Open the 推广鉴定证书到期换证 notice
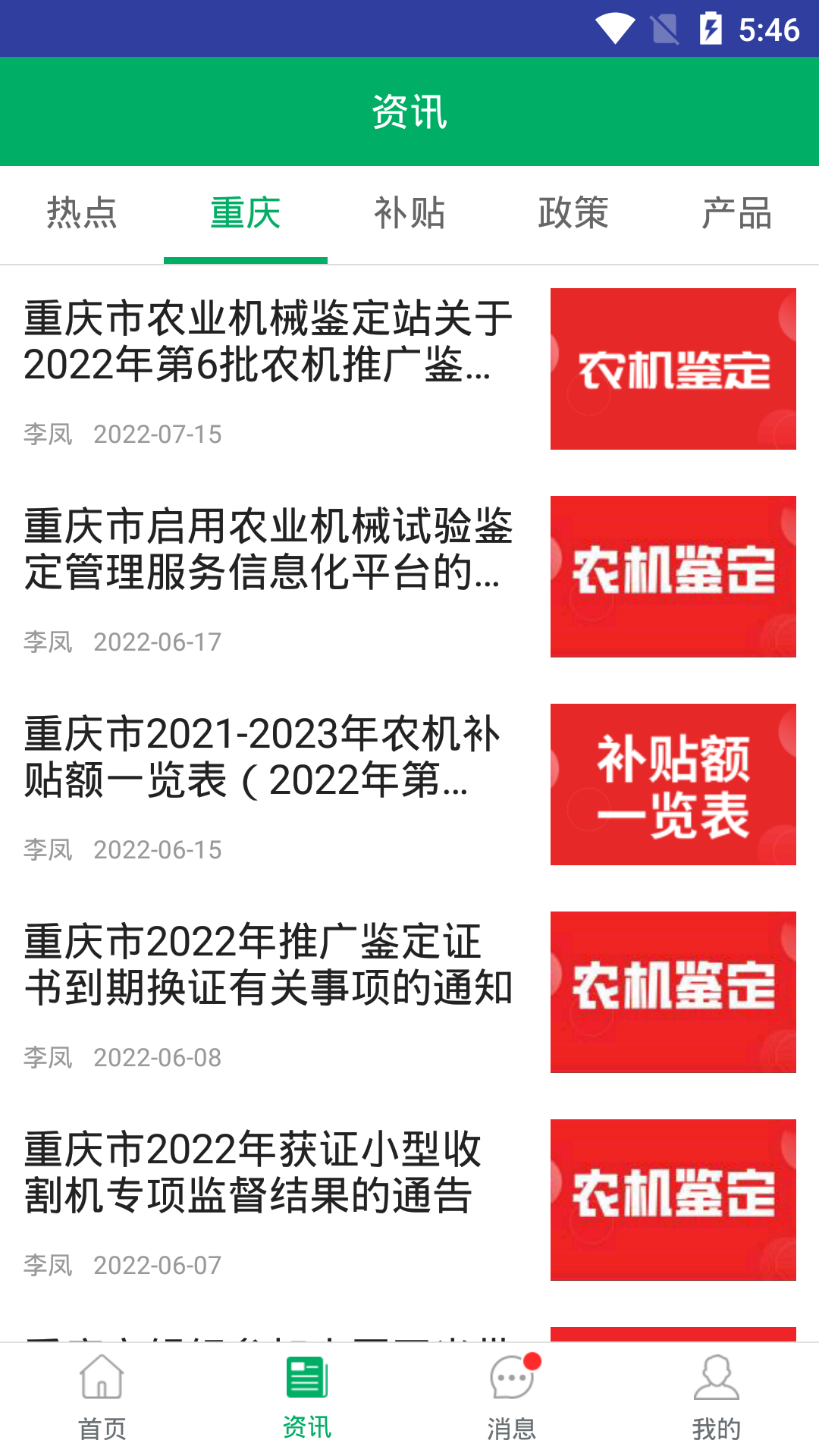 click(x=269, y=963)
